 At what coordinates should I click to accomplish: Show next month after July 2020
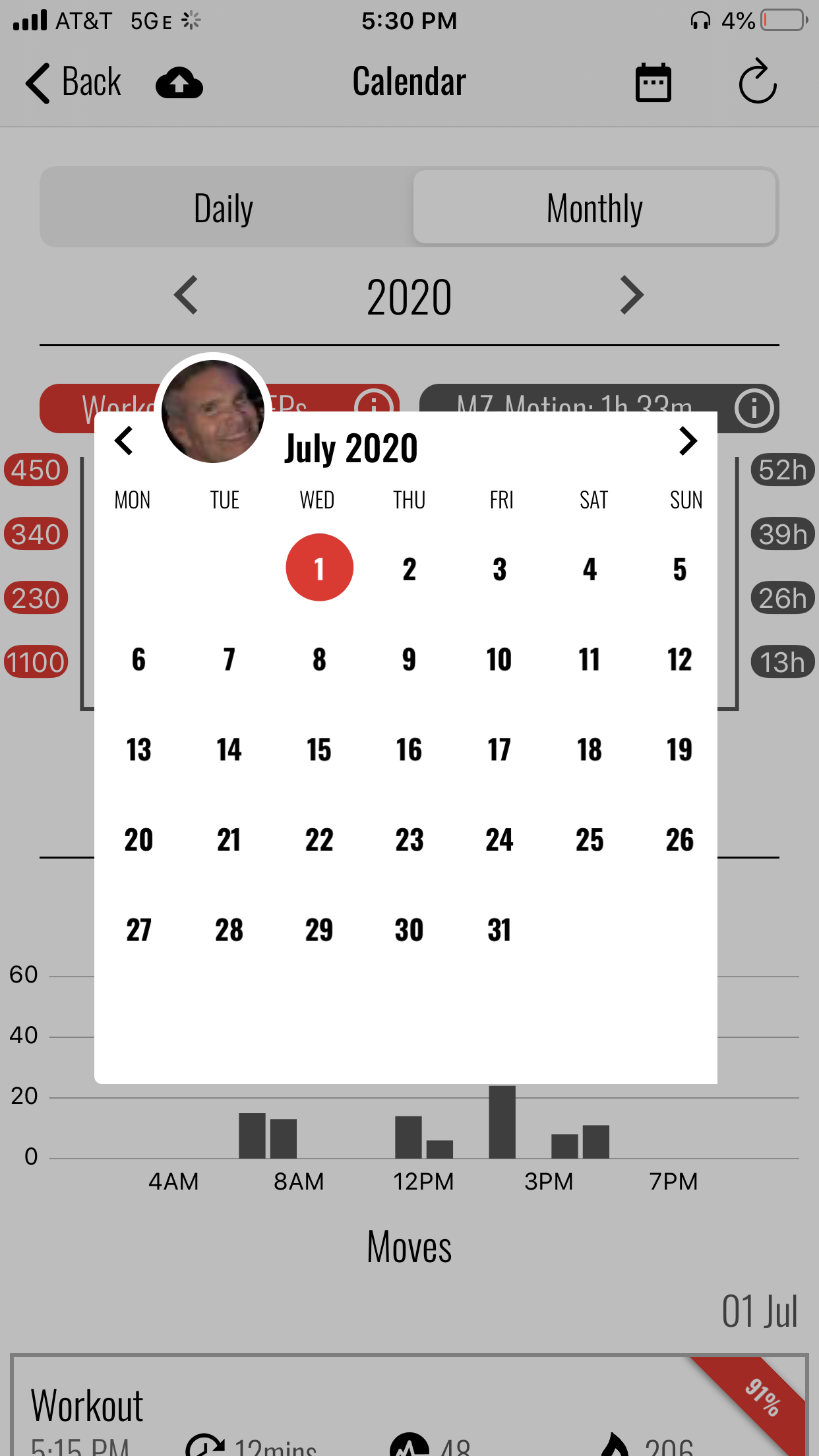point(687,441)
